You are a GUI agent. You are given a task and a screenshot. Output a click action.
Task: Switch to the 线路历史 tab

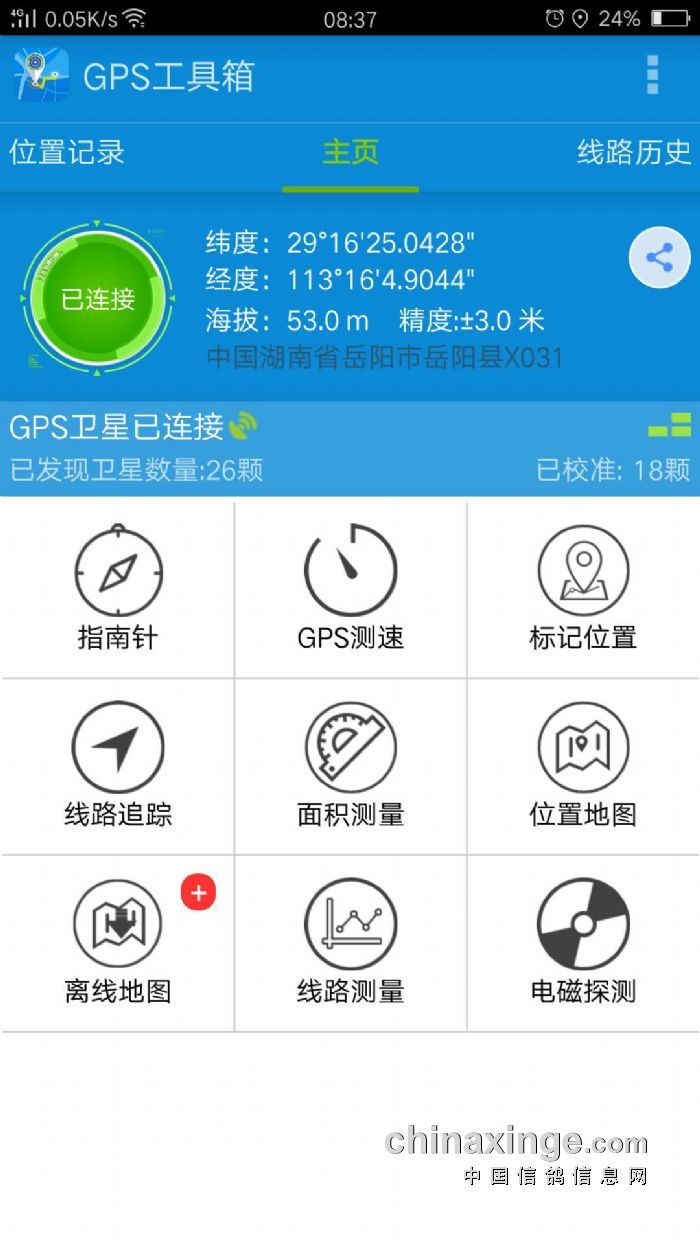coord(634,153)
